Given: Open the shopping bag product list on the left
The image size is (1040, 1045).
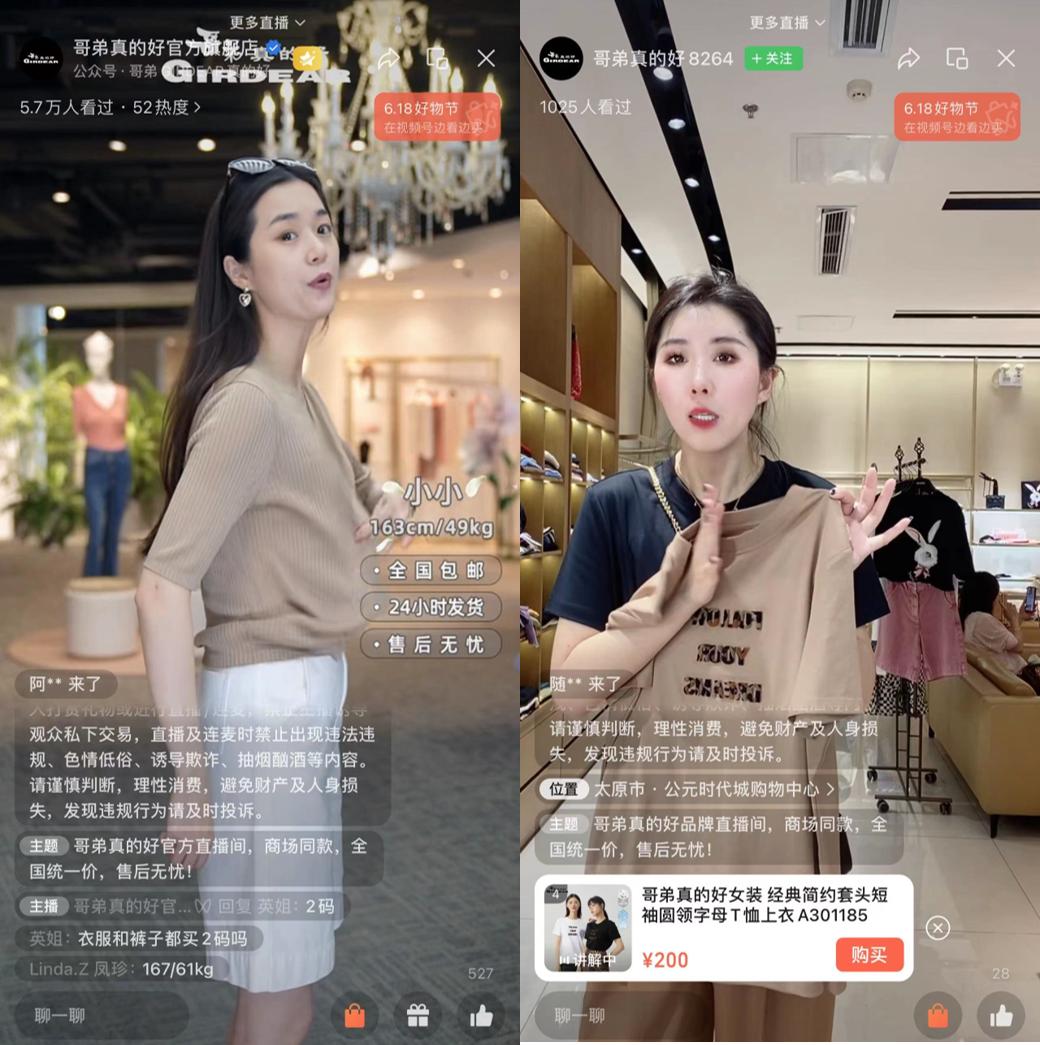Looking at the screenshot, I should click(x=355, y=1013).
